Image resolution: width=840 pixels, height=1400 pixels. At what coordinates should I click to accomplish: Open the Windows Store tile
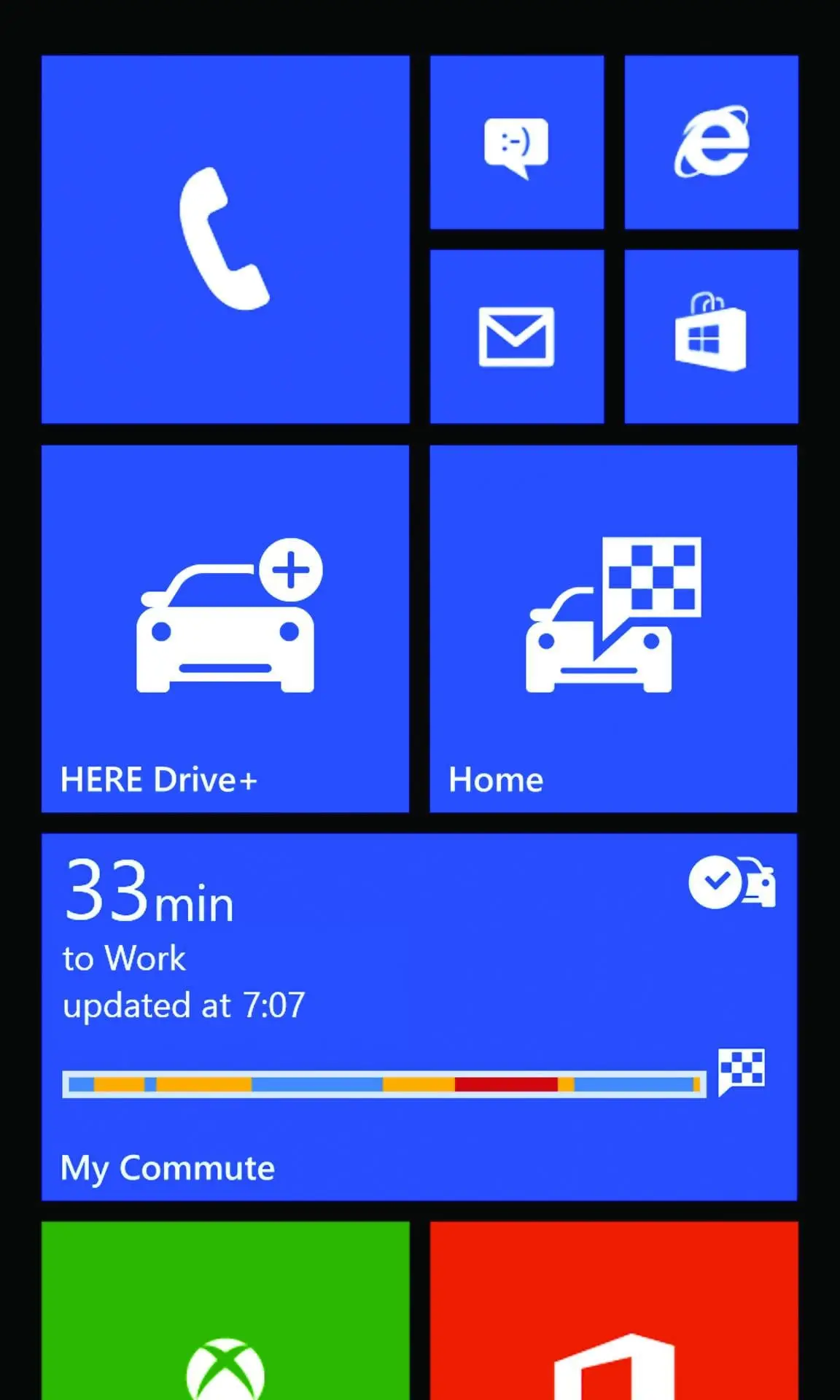coord(711,336)
